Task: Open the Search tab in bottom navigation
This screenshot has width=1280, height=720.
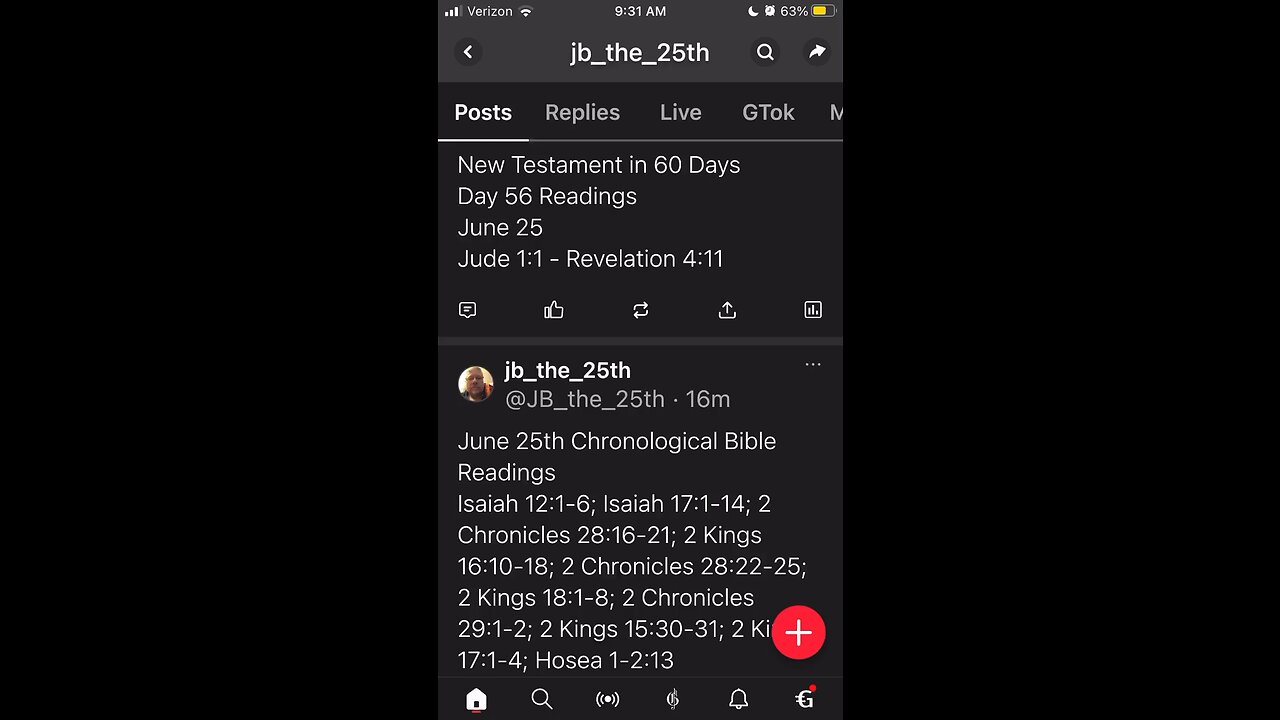Action: click(542, 699)
